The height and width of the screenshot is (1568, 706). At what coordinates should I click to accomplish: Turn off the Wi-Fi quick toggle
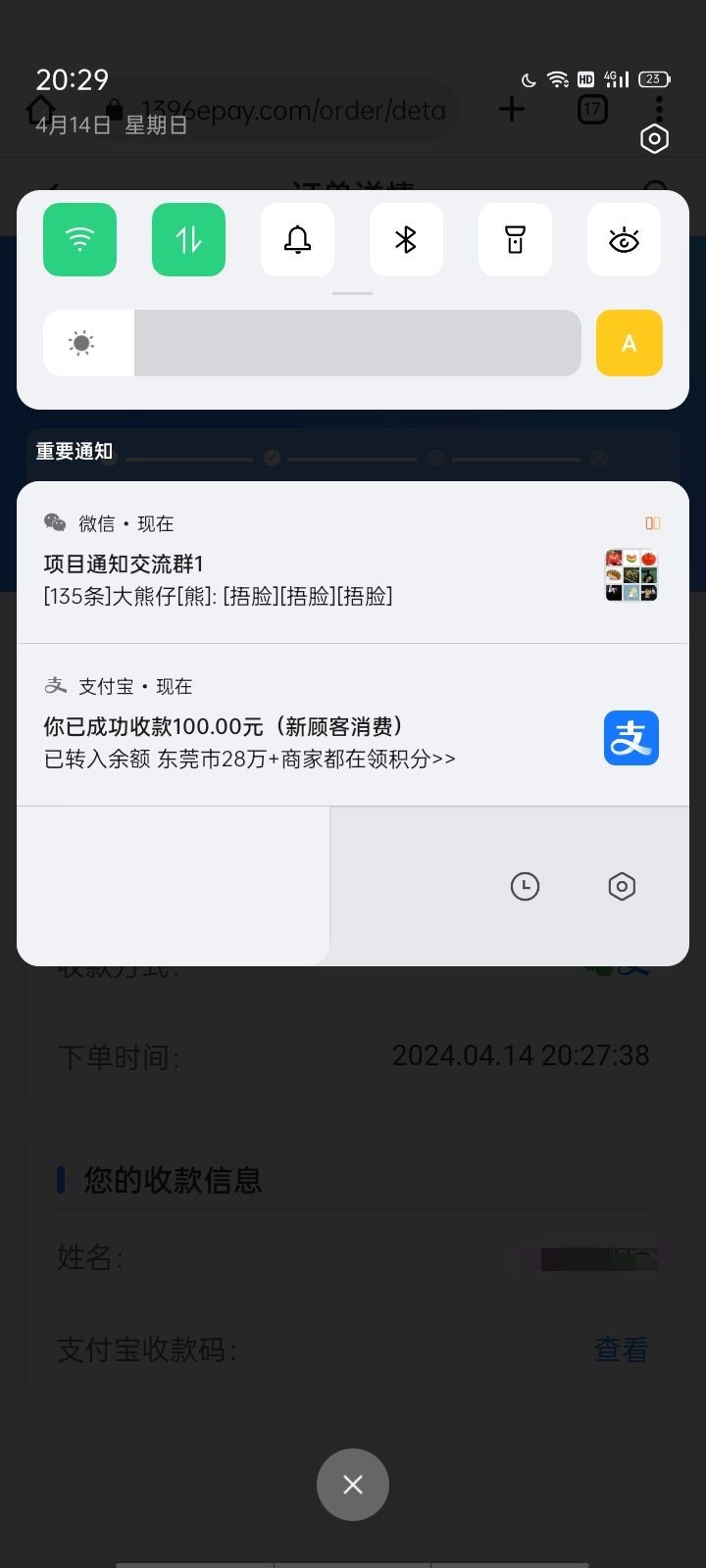click(x=79, y=240)
